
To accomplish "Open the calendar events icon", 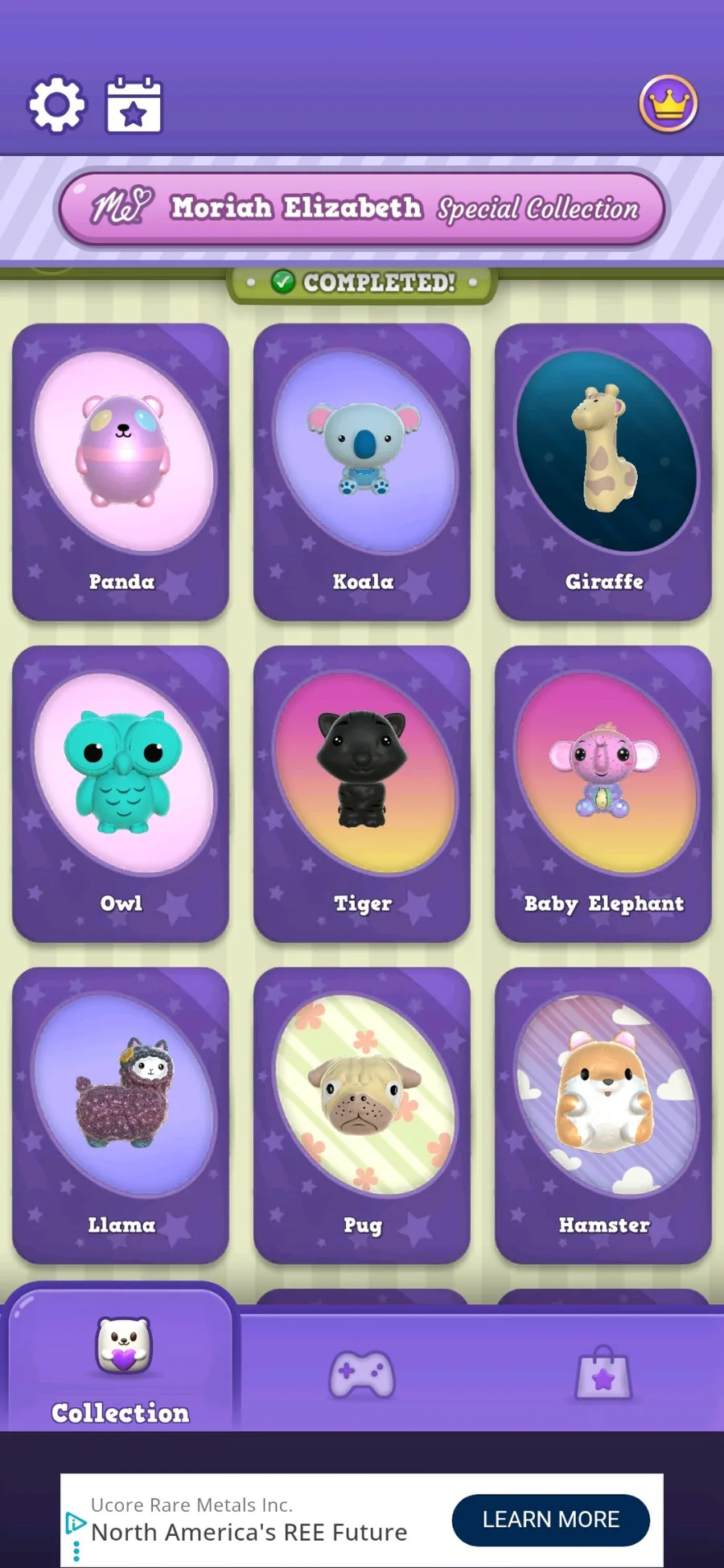I will (x=134, y=105).
